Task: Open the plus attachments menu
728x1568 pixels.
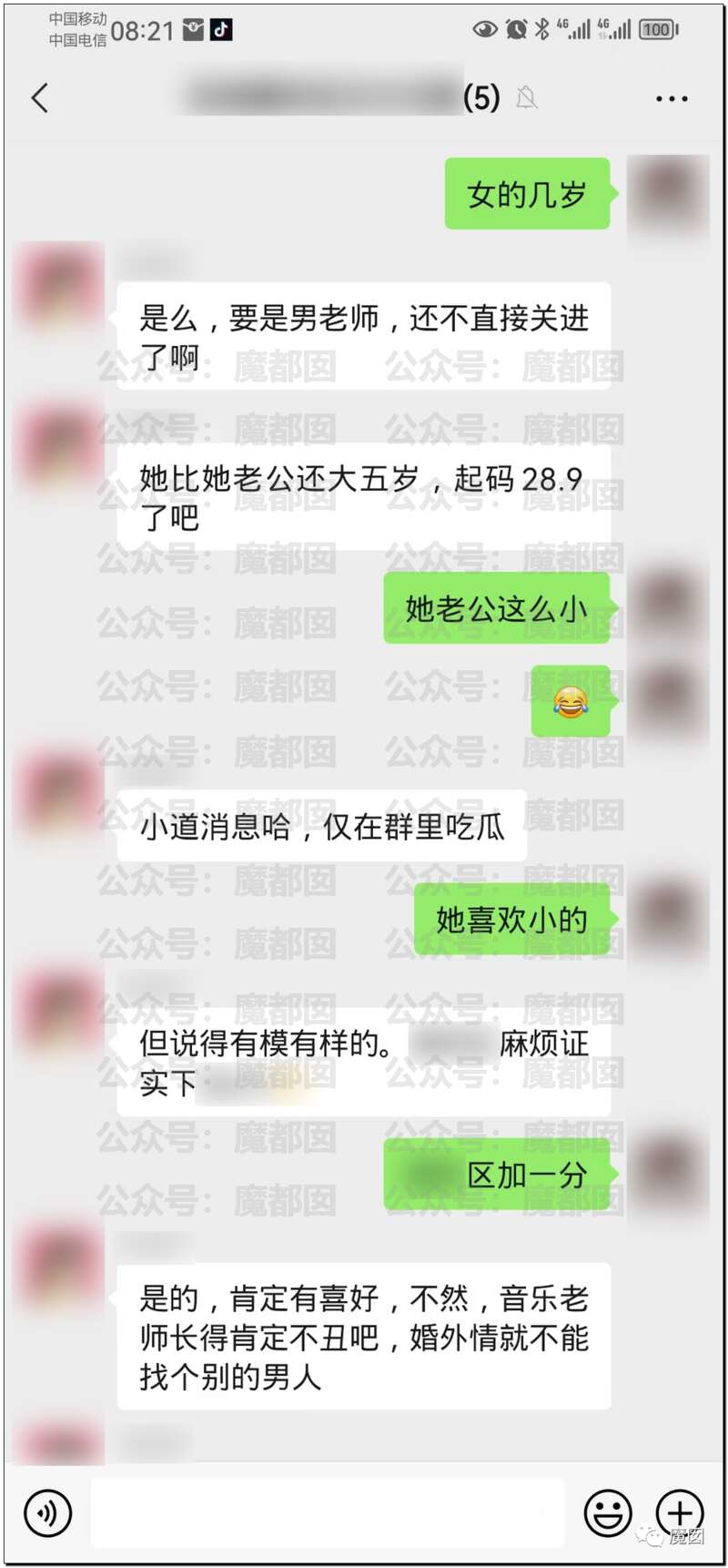Action: 680,1513
